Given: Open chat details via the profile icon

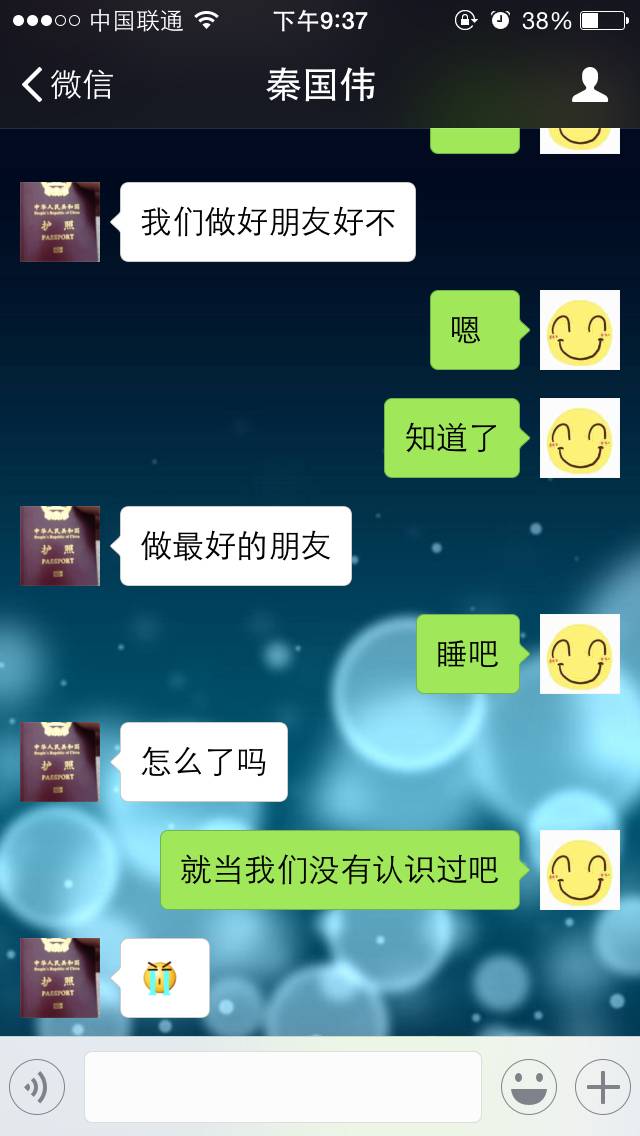Looking at the screenshot, I should coord(589,85).
